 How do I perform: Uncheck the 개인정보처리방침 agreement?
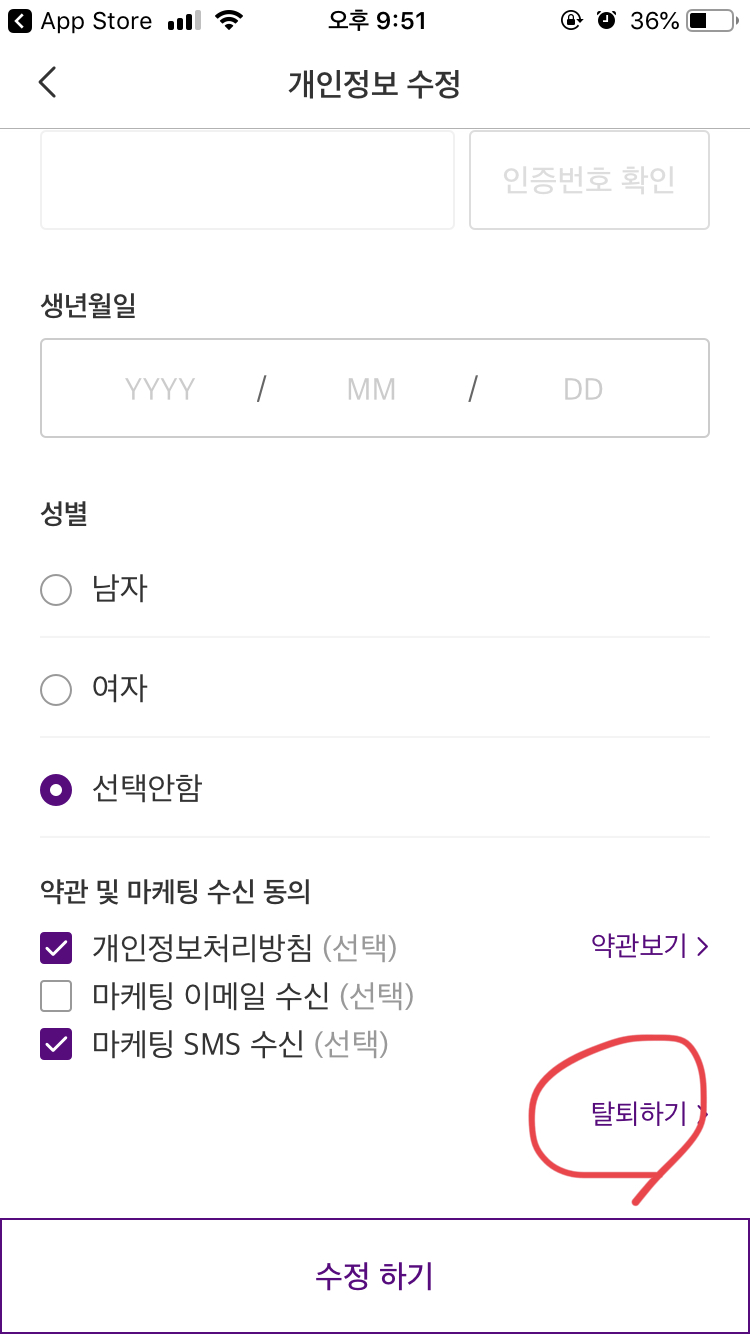click(56, 946)
